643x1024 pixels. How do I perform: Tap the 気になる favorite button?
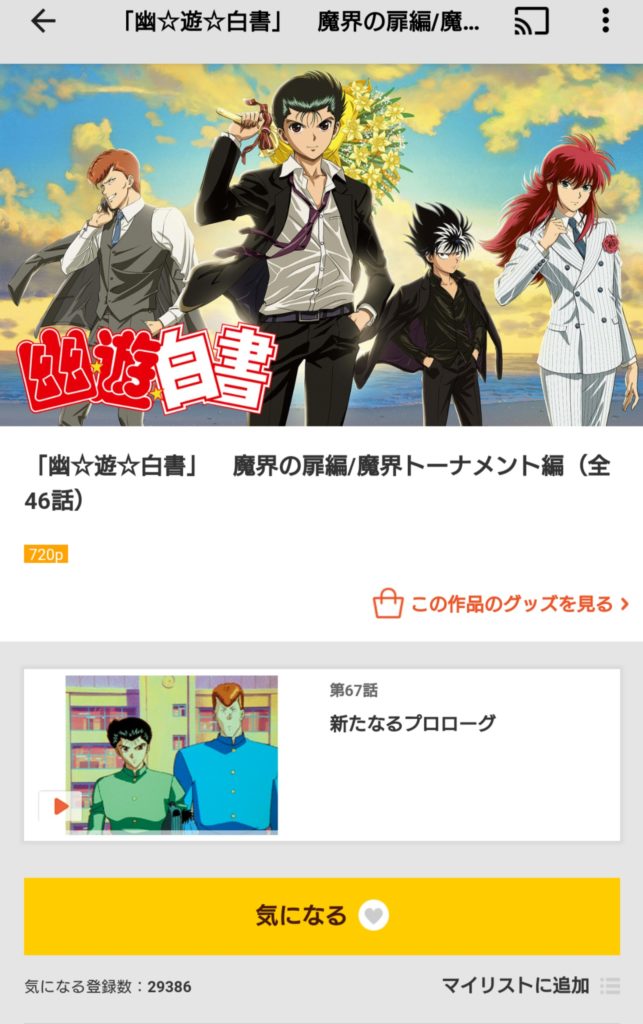tap(321, 916)
